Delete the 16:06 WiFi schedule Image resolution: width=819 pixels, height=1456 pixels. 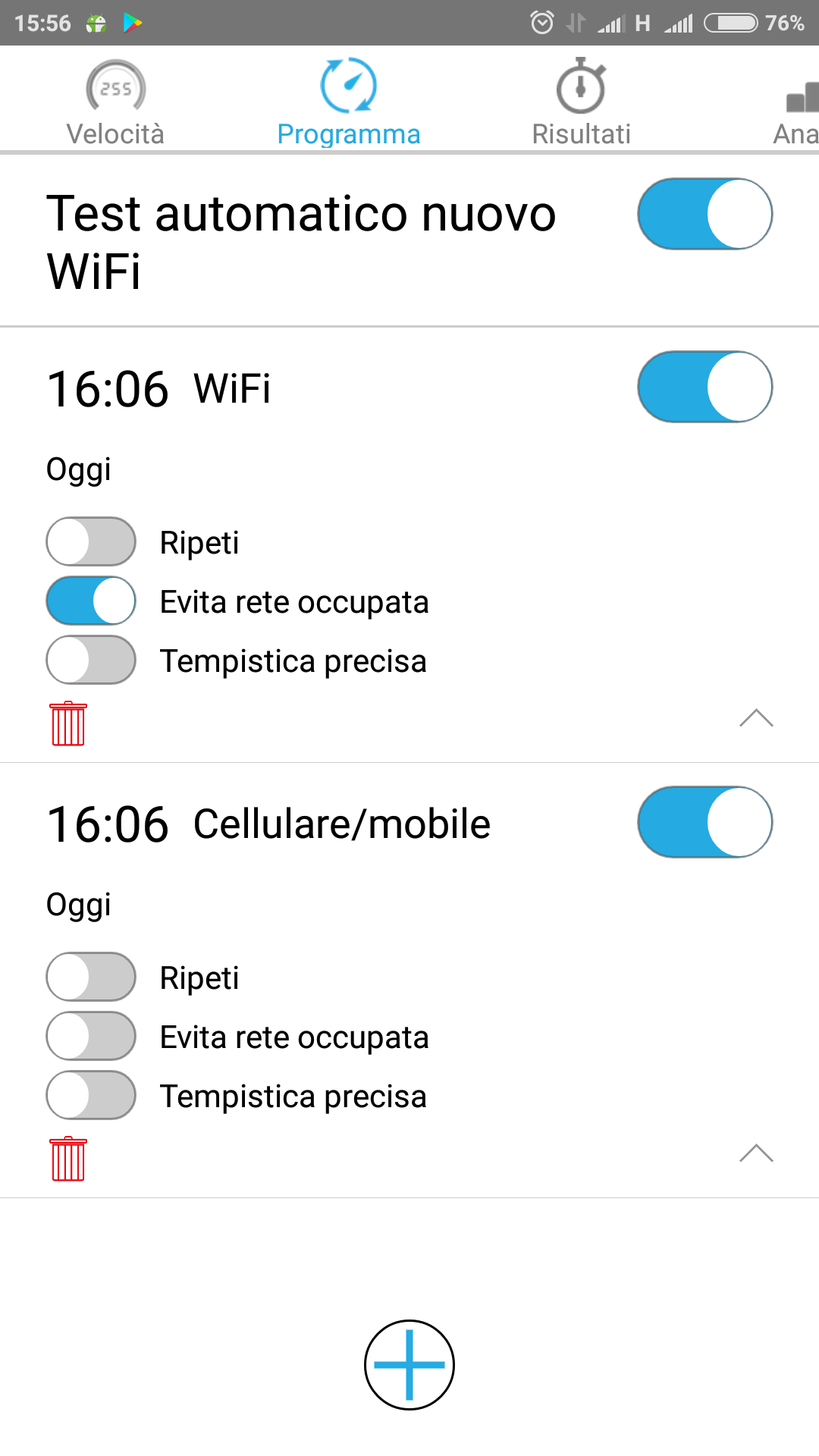[68, 723]
